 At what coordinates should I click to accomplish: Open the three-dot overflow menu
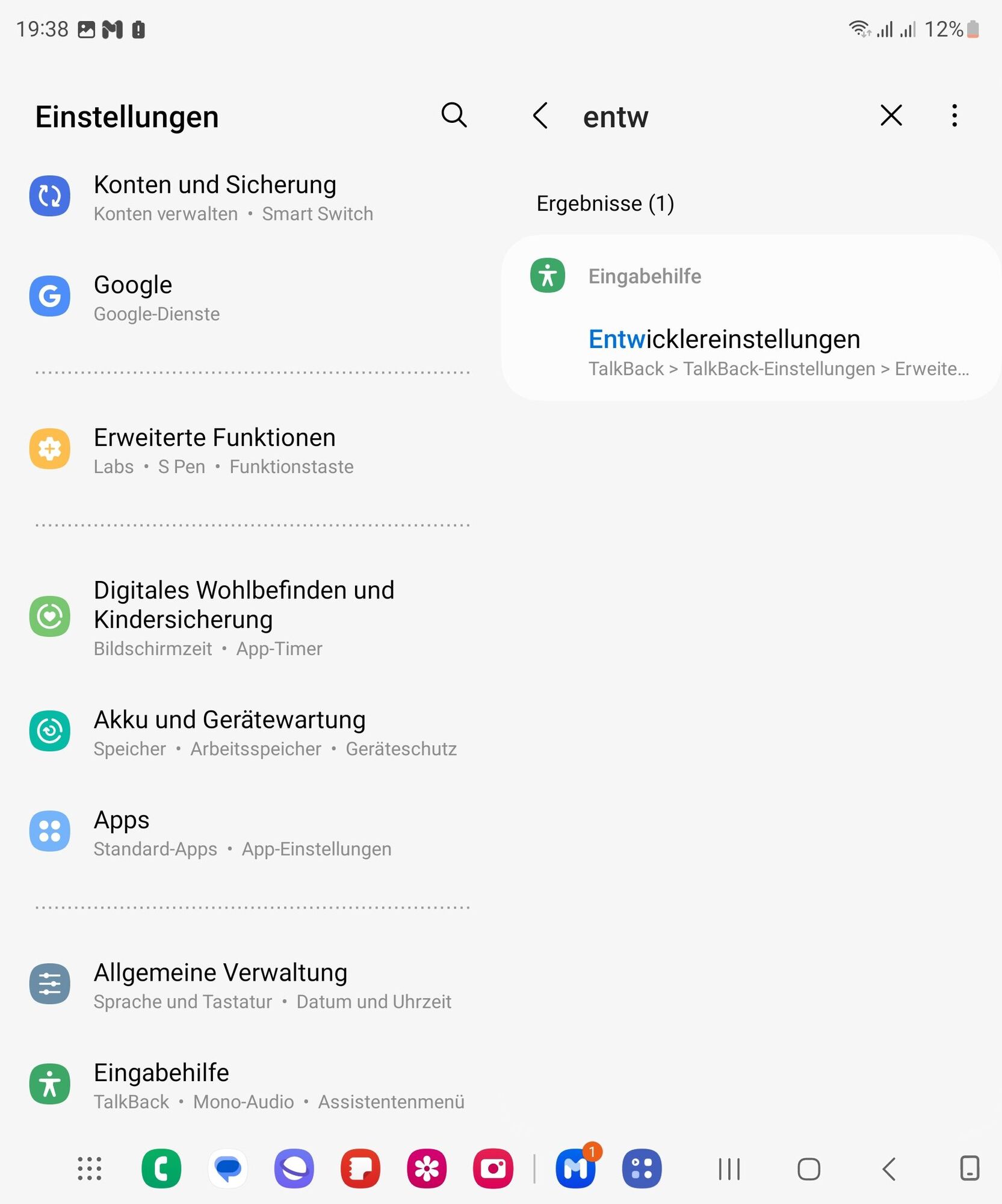954,116
